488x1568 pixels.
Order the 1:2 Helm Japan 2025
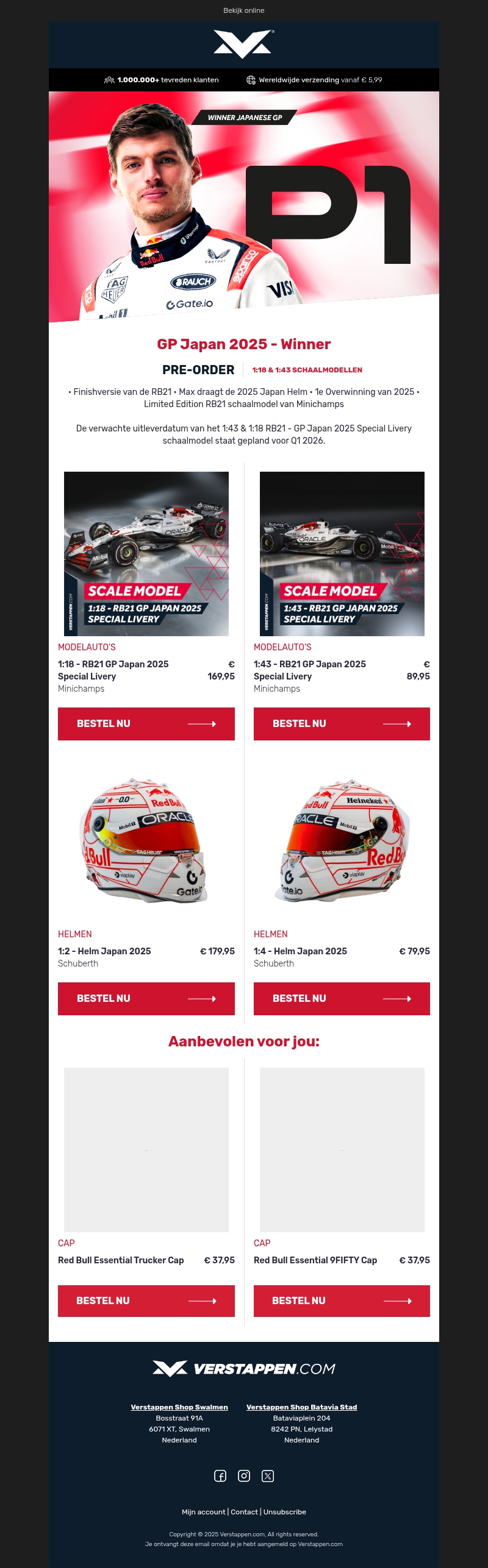(146, 998)
